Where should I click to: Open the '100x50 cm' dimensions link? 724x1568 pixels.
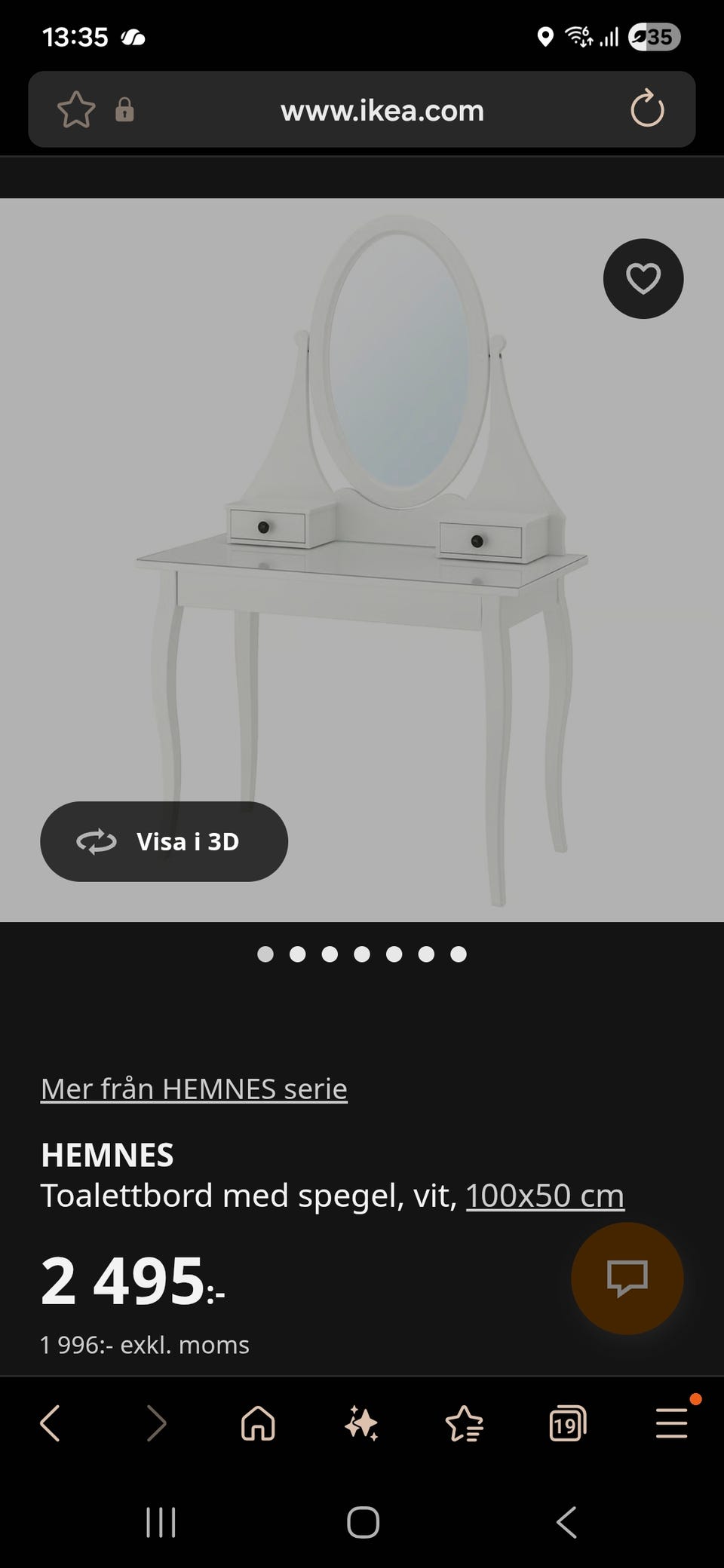(x=545, y=1195)
